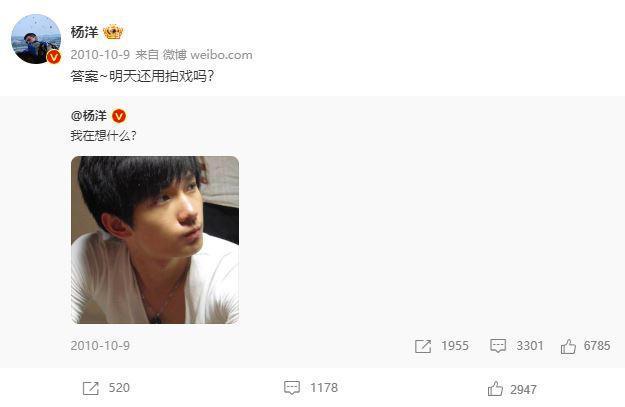This screenshot has height=407, width=625.
Task: View the quoted post's photo
Action: [x=155, y=240]
